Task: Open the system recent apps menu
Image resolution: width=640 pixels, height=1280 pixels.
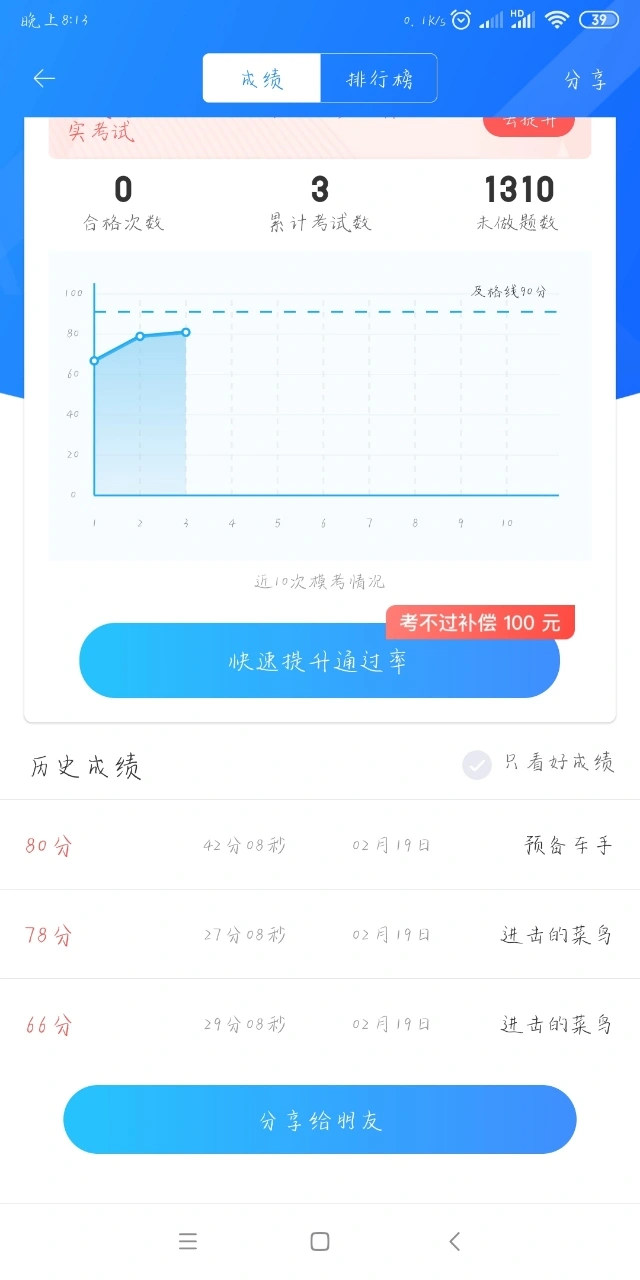Action: coord(188,1241)
